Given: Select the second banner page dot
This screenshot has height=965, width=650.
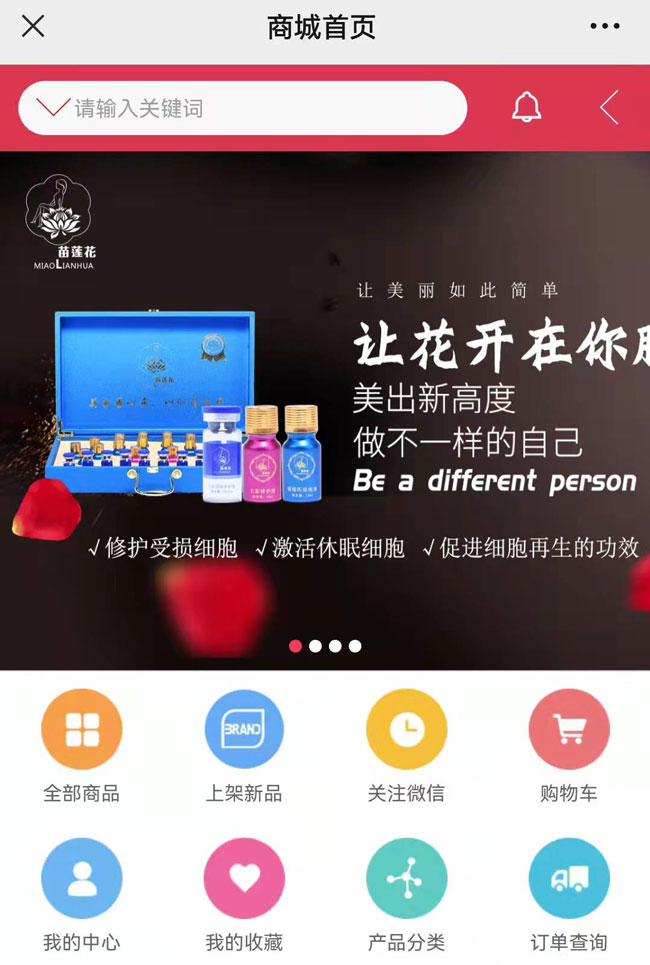Looking at the screenshot, I should point(315,646).
